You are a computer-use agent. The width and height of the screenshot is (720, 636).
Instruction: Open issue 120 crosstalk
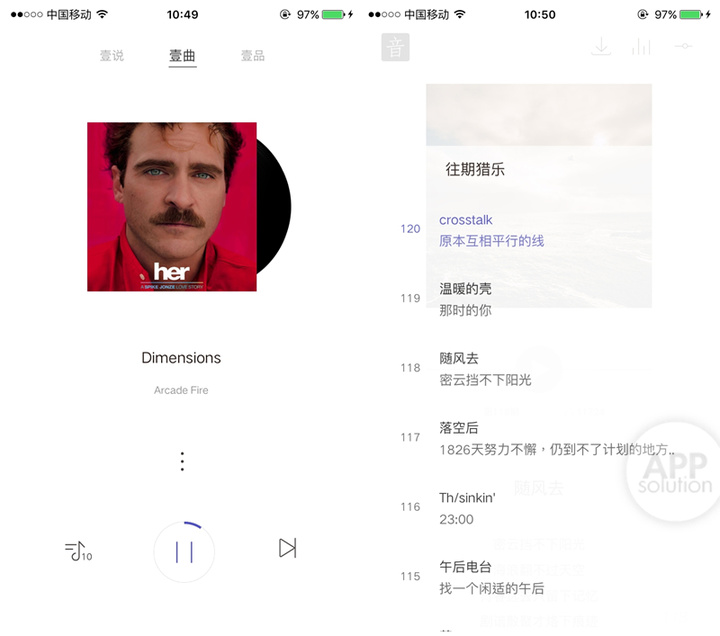coord(491,230)
